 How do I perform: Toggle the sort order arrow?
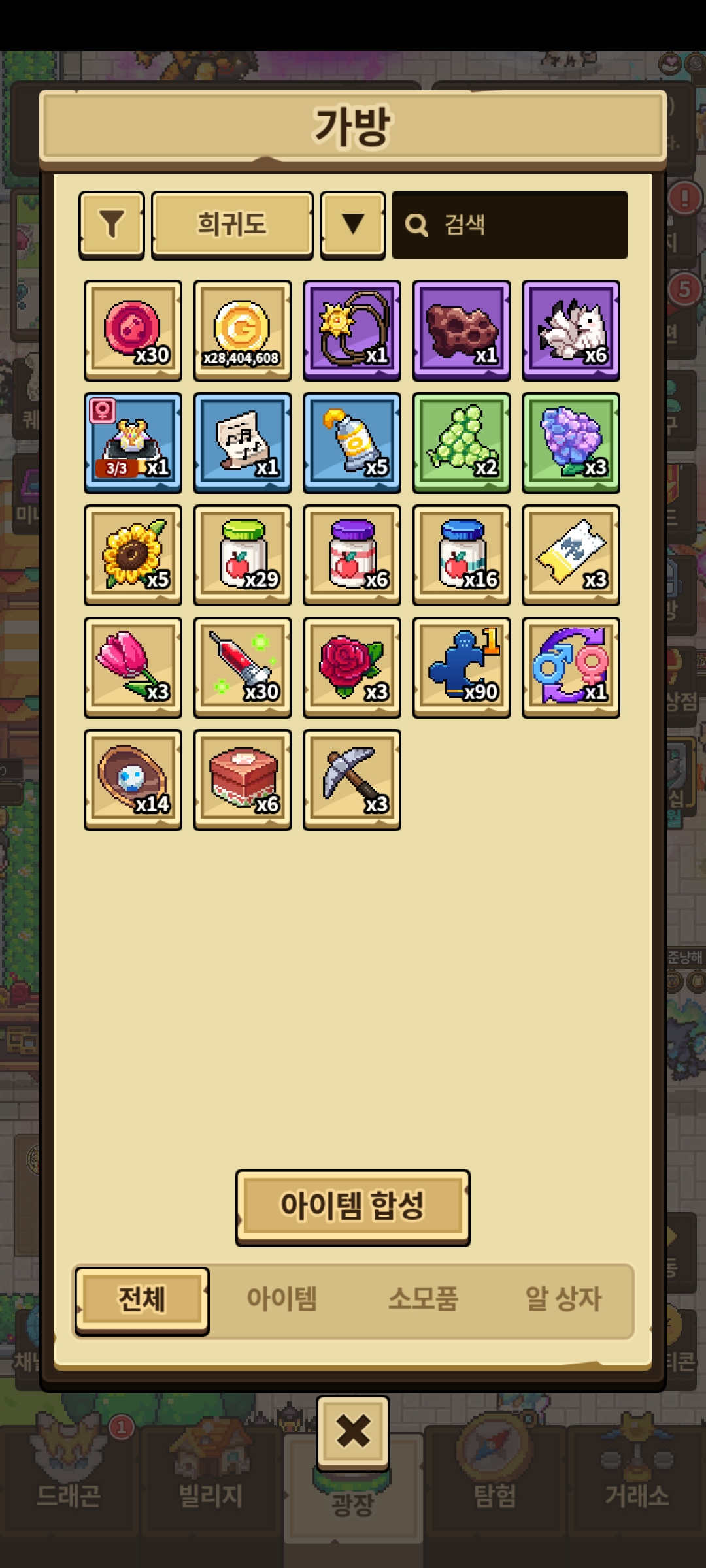tap(352, 225)
